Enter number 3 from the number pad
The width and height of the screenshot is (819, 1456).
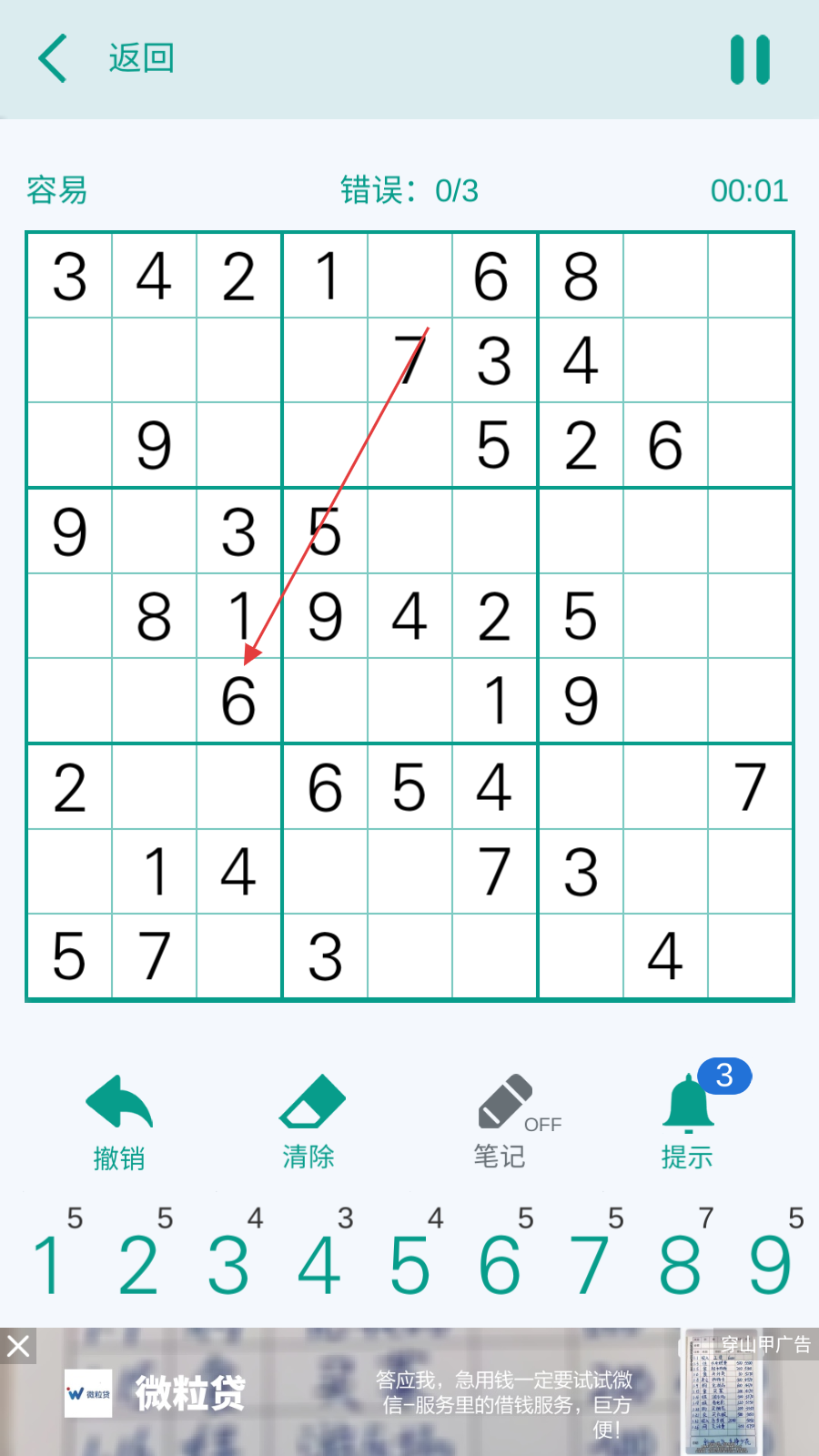[228, 1265]
